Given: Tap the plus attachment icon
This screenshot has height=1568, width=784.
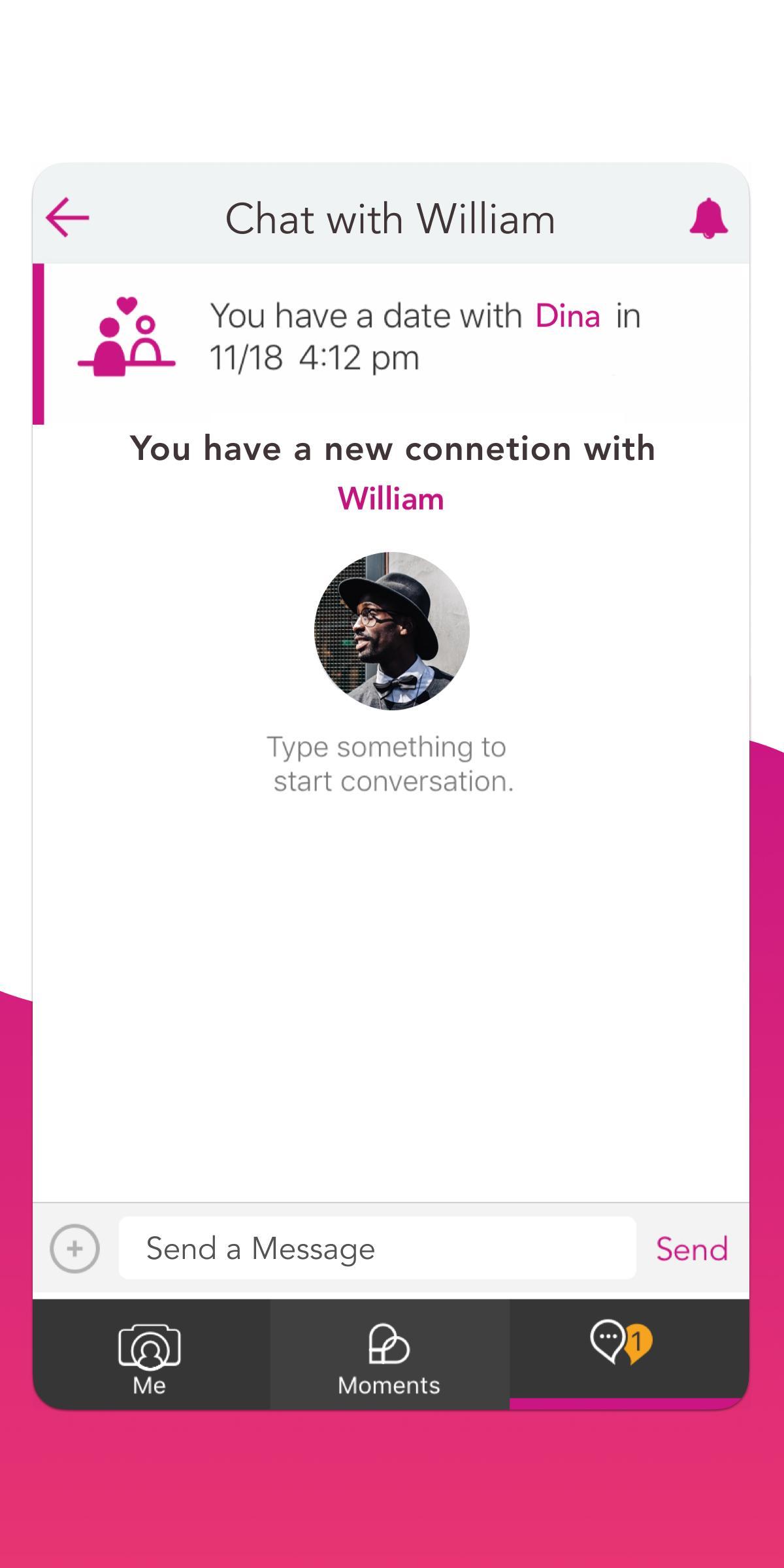Looking at the screenshot, I should coord(74,1249).
